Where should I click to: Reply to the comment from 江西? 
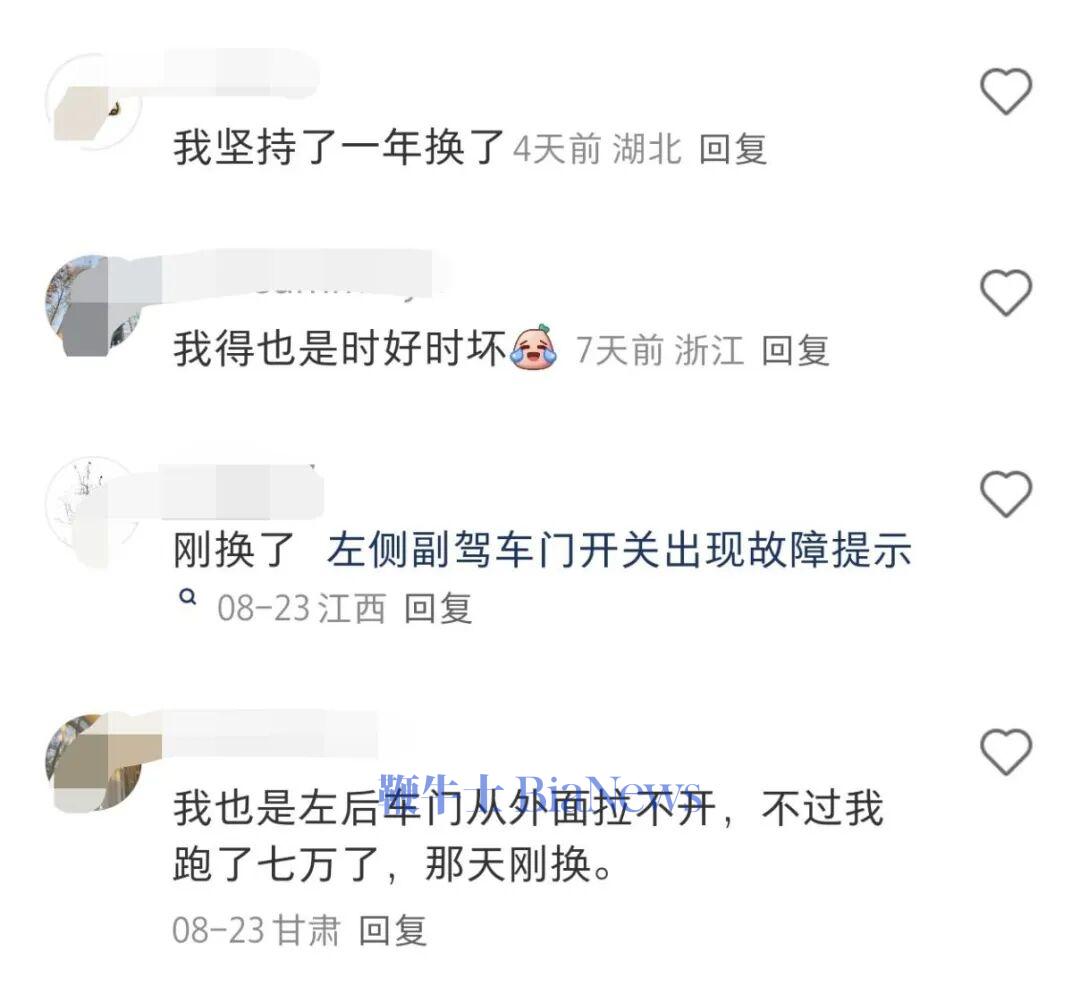[437, 608]
